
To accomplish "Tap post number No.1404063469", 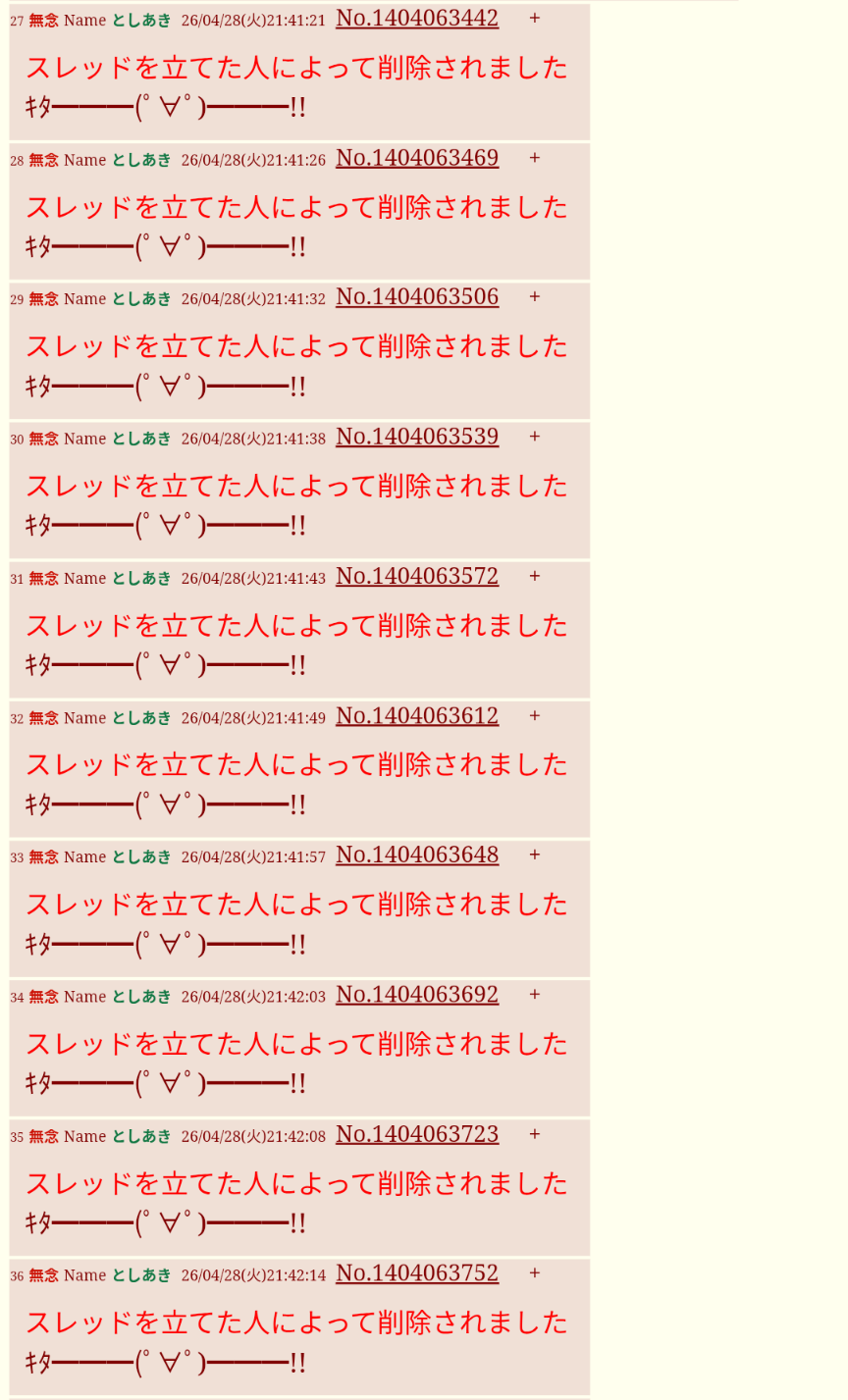I will point(416,158).
